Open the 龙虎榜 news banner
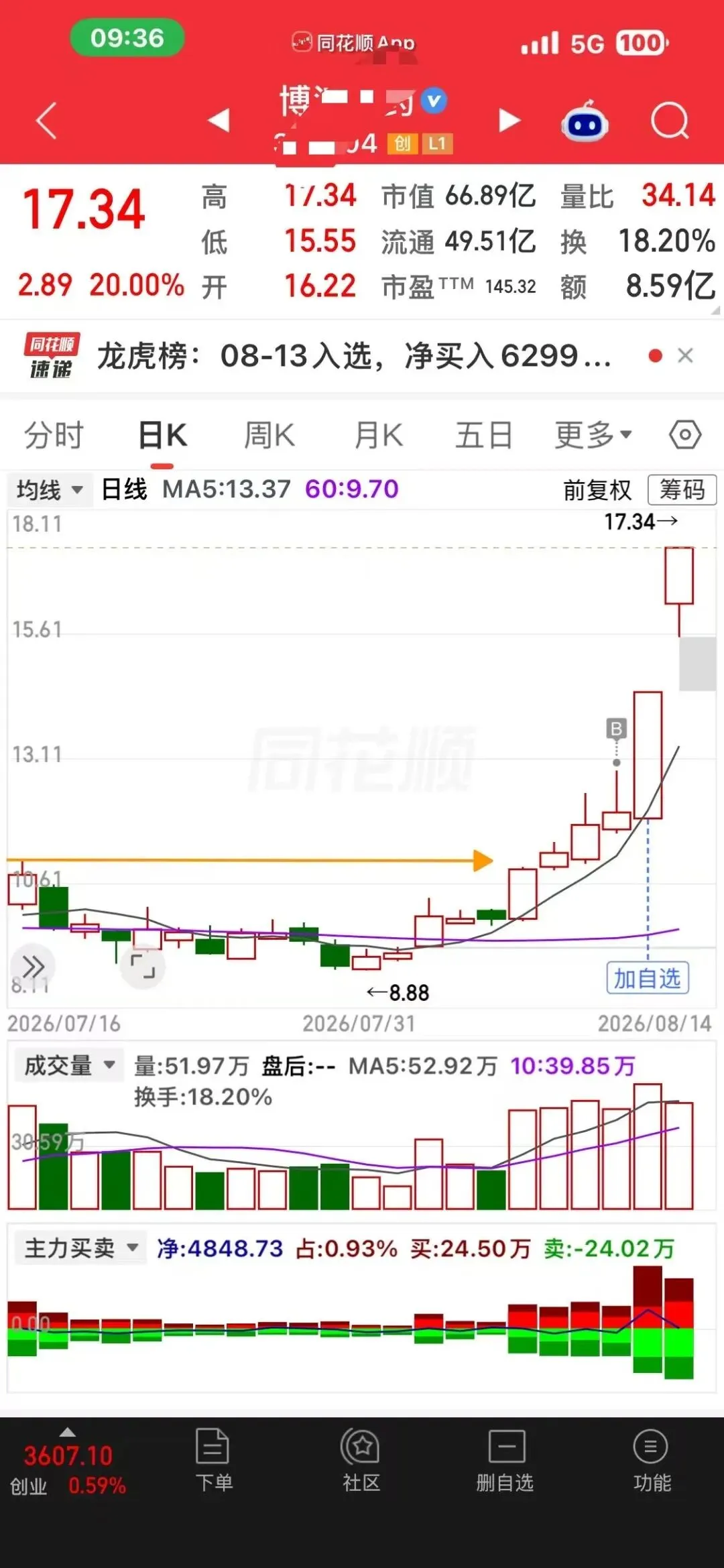The image size is (724, 1568). pos(354,355)
